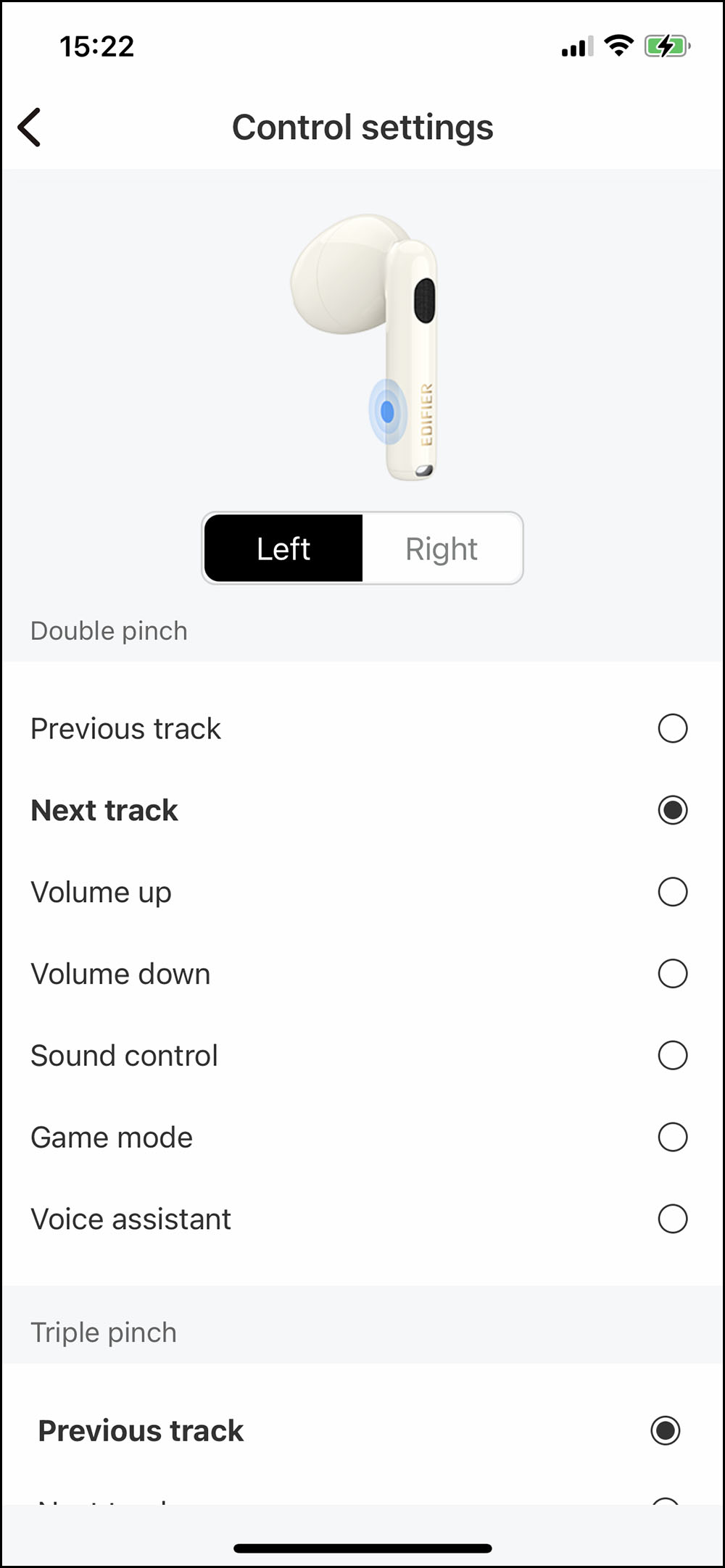This screenshot has height=1568, width=725.
Task: Select the Left earbud tab
Action: tap(283, 549)
